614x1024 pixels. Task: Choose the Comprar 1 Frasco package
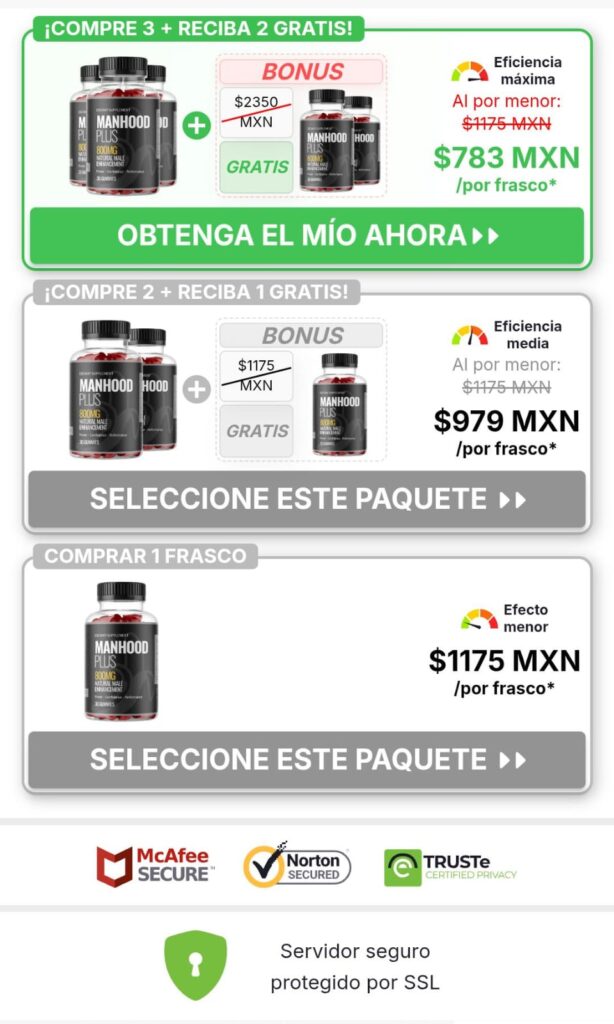coord(307,759)
